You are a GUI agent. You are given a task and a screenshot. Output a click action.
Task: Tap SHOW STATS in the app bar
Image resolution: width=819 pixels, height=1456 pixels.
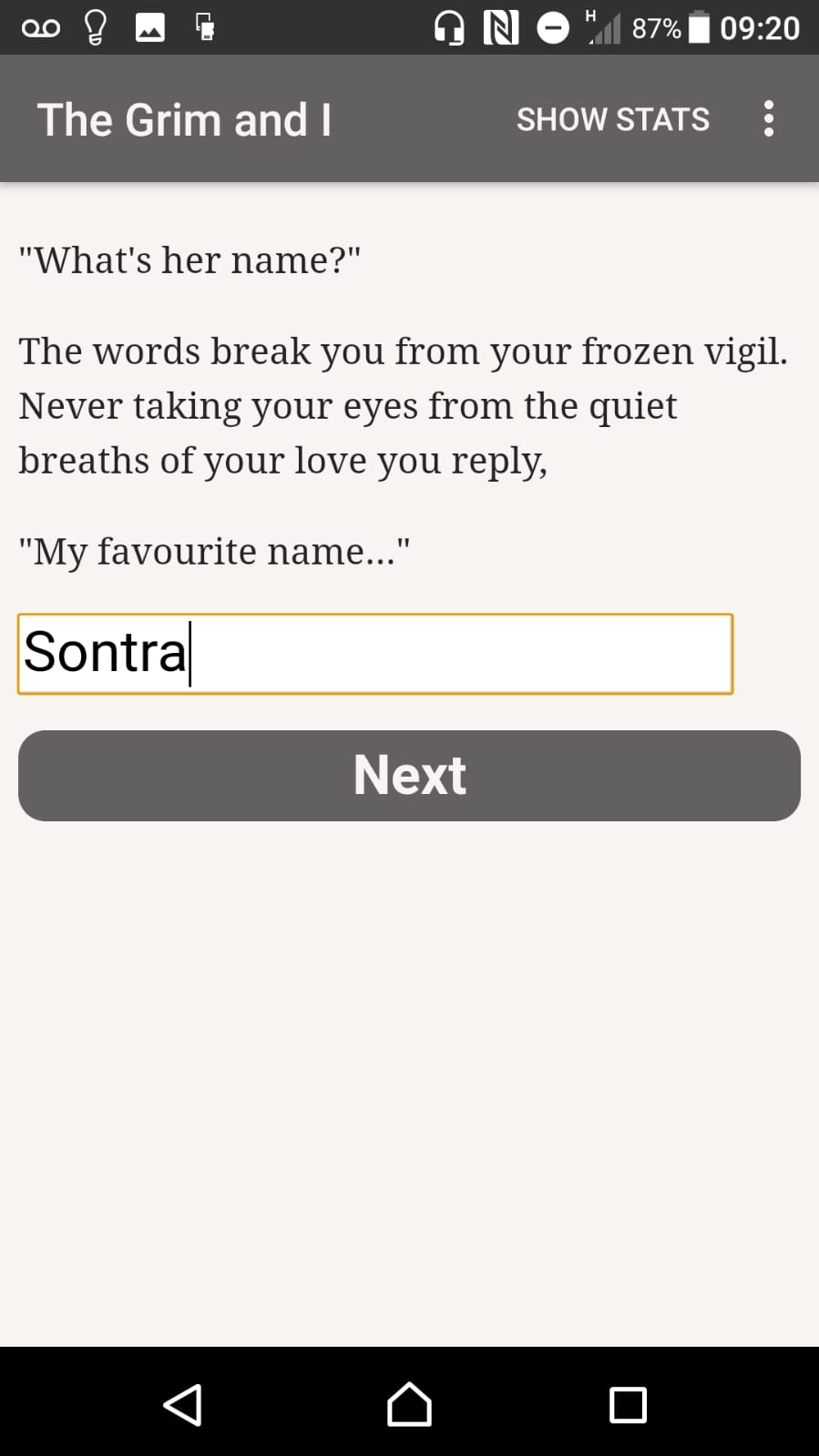tap(613, 119)
